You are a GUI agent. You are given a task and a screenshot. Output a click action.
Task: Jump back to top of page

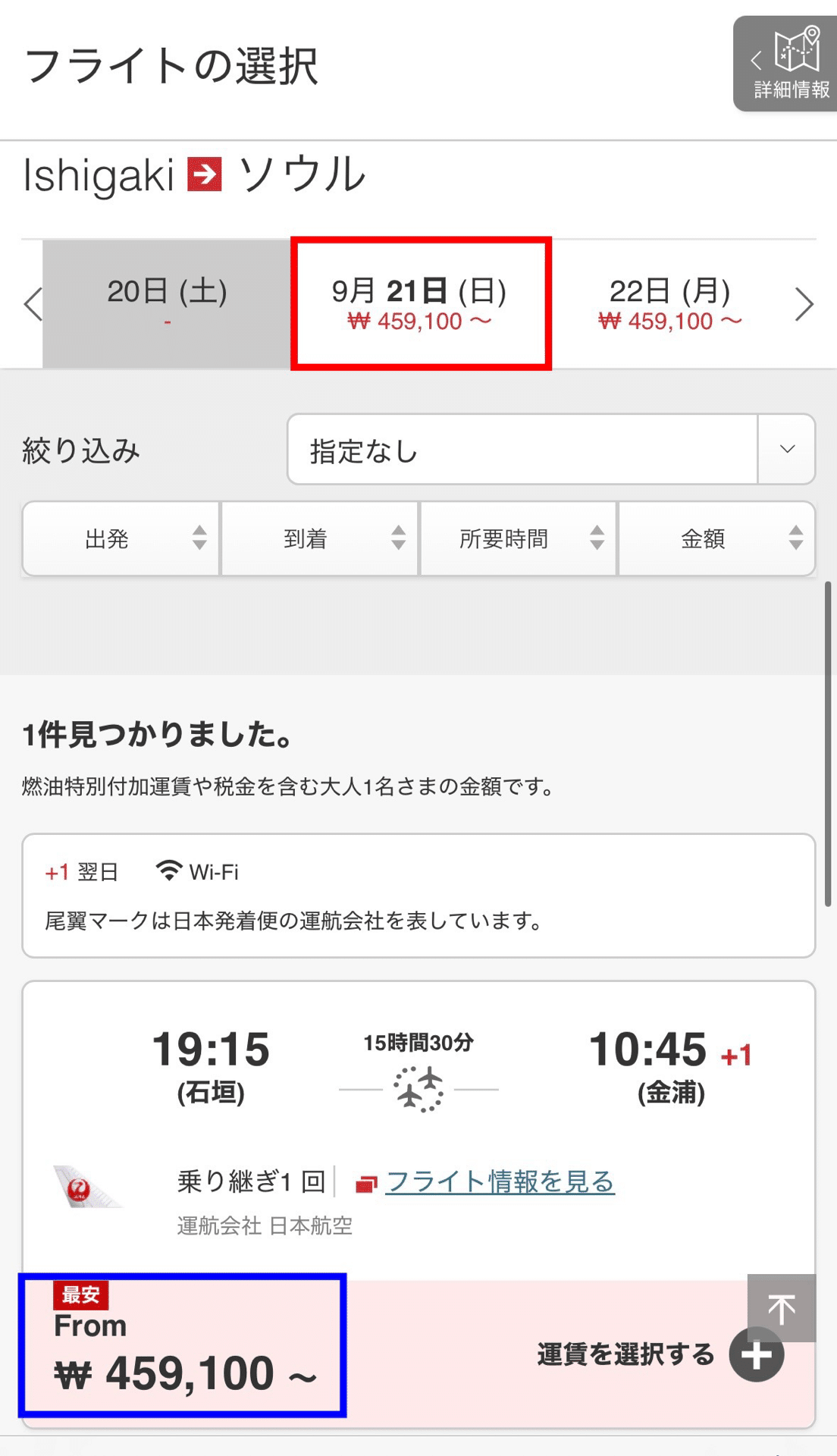(x=782, y=1308)
